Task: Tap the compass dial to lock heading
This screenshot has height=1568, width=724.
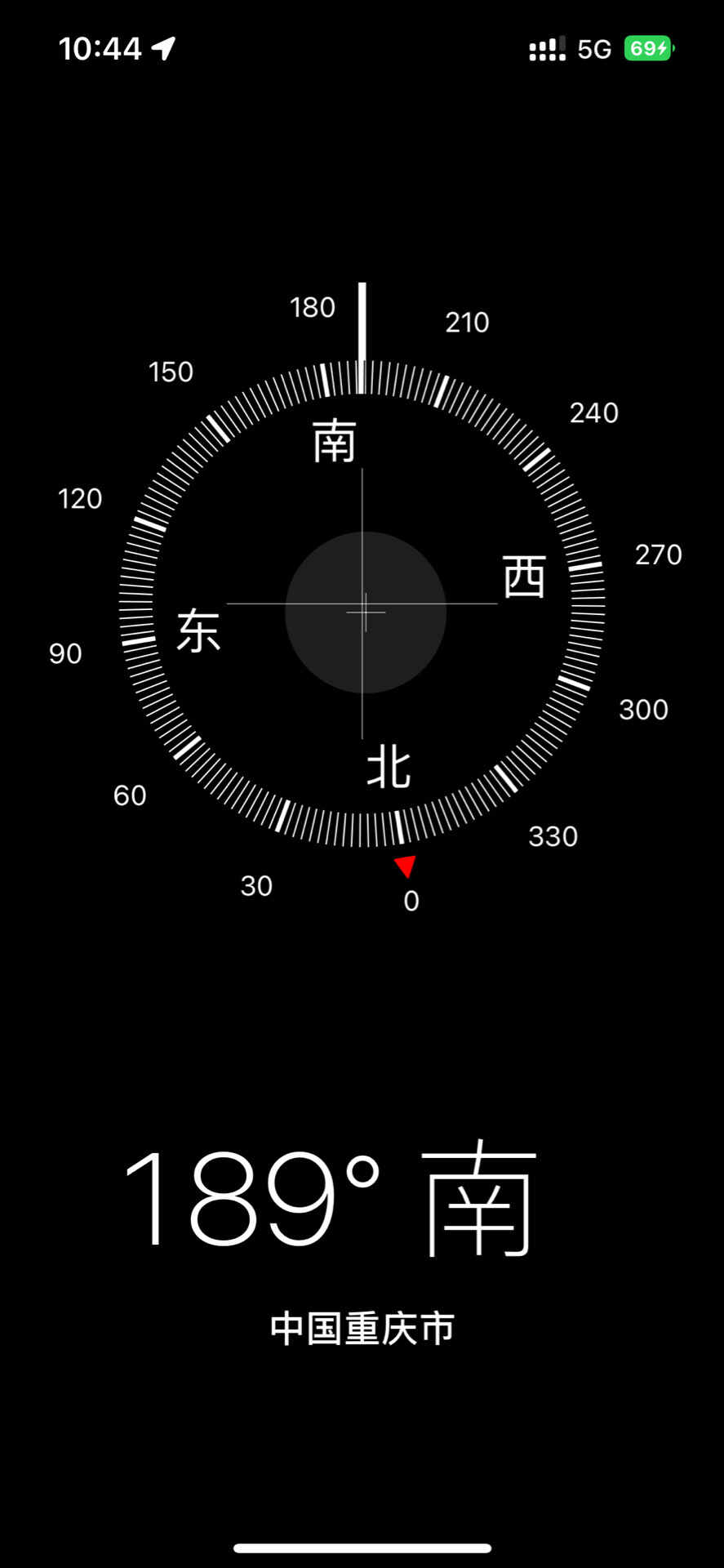Action: click(362, 605)
